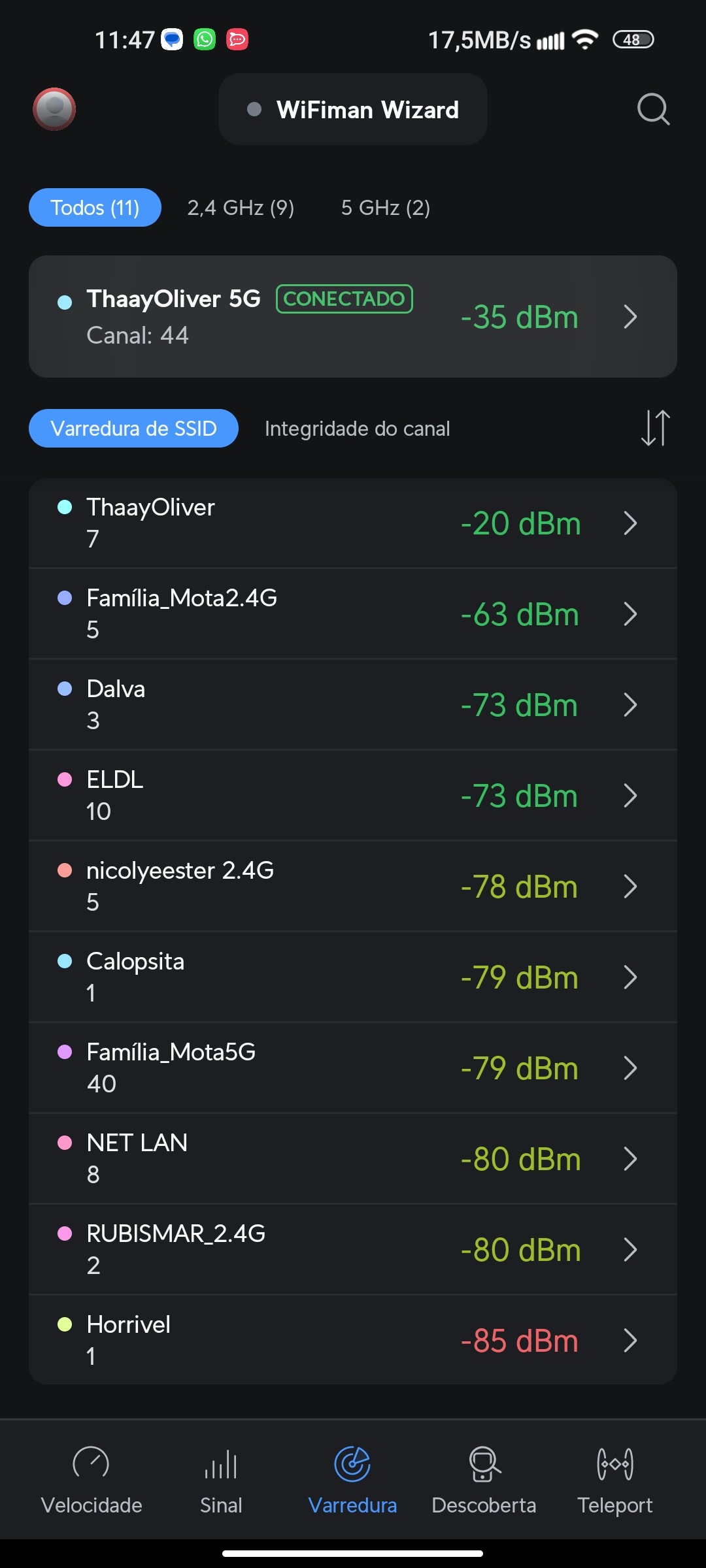Viewport: 706px width, 1568px height.
Task: Show all networks with Todos
Action: [x=95, y=208]
